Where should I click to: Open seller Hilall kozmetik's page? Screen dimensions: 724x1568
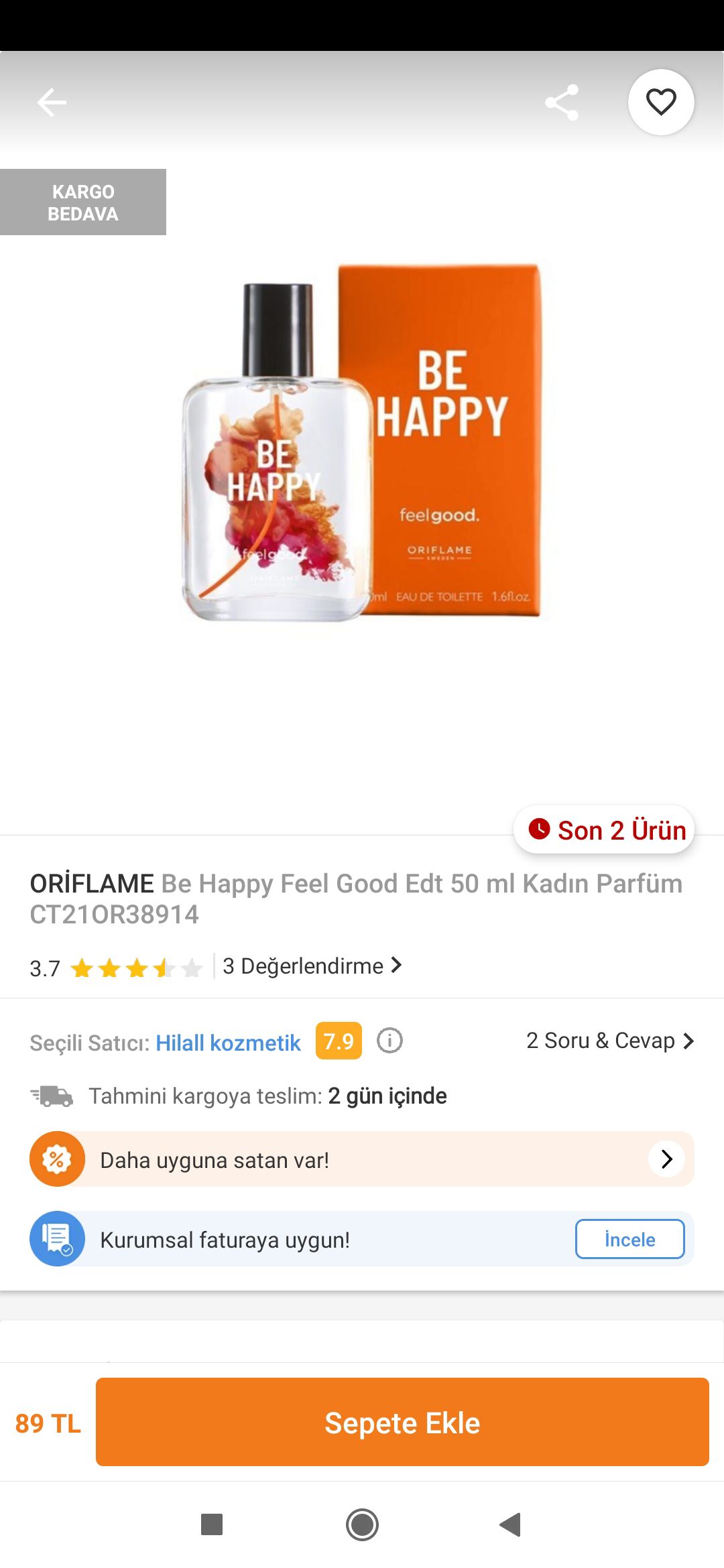click(x=228, y=1043)
